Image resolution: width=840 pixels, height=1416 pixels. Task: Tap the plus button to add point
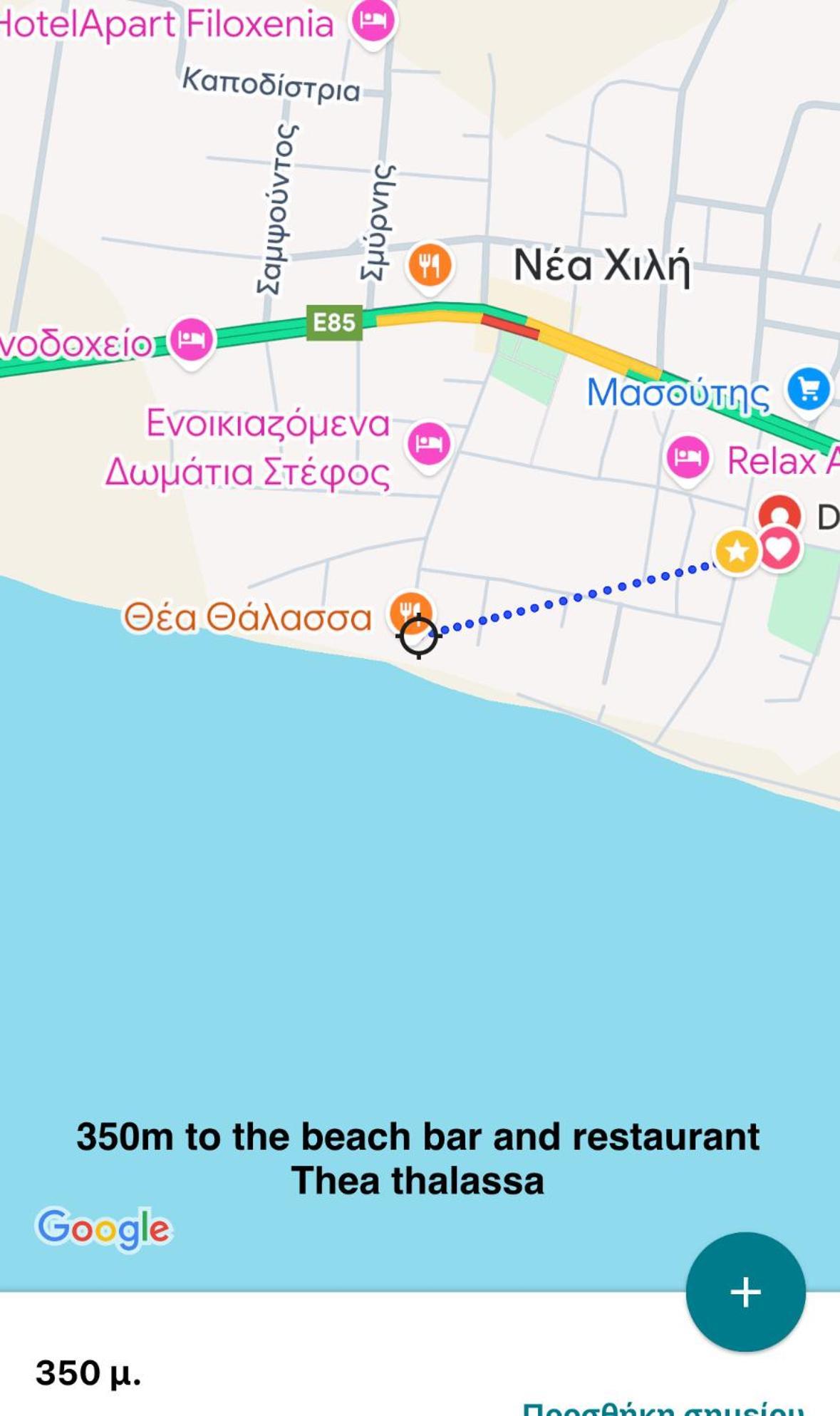point(745,1291)
